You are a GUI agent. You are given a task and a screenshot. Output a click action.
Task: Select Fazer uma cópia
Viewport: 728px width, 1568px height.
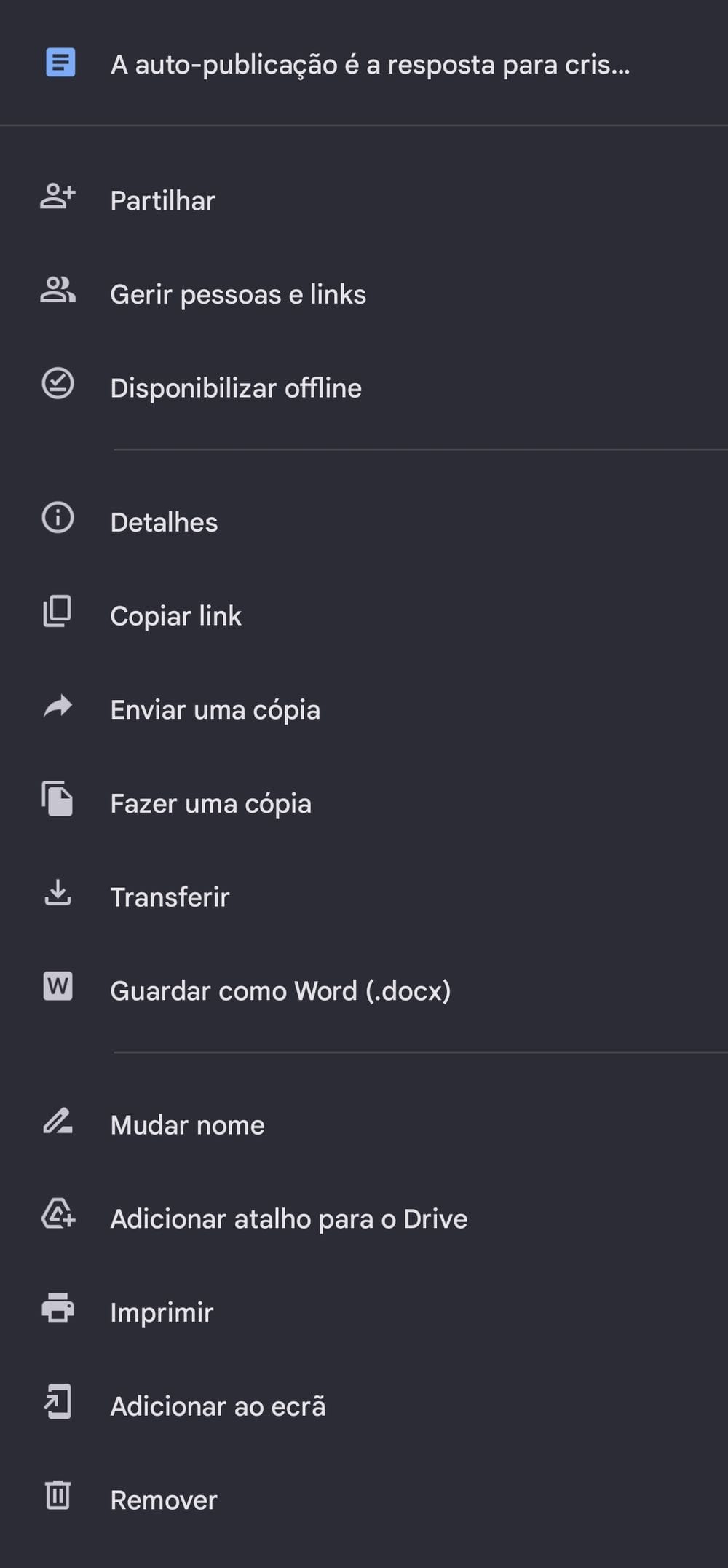(364, 803)
